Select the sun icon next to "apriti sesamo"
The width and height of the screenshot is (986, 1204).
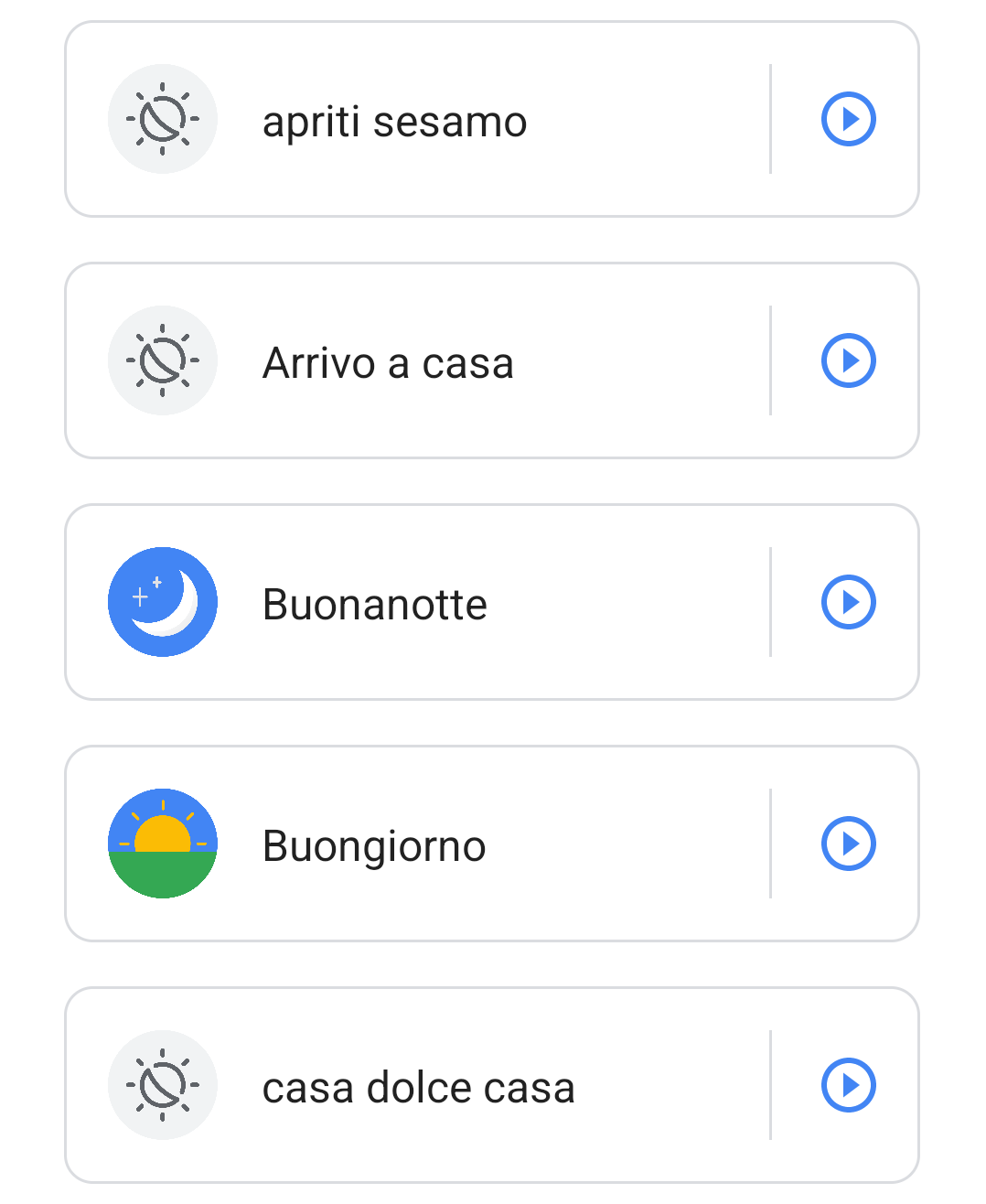click(163, 120)
